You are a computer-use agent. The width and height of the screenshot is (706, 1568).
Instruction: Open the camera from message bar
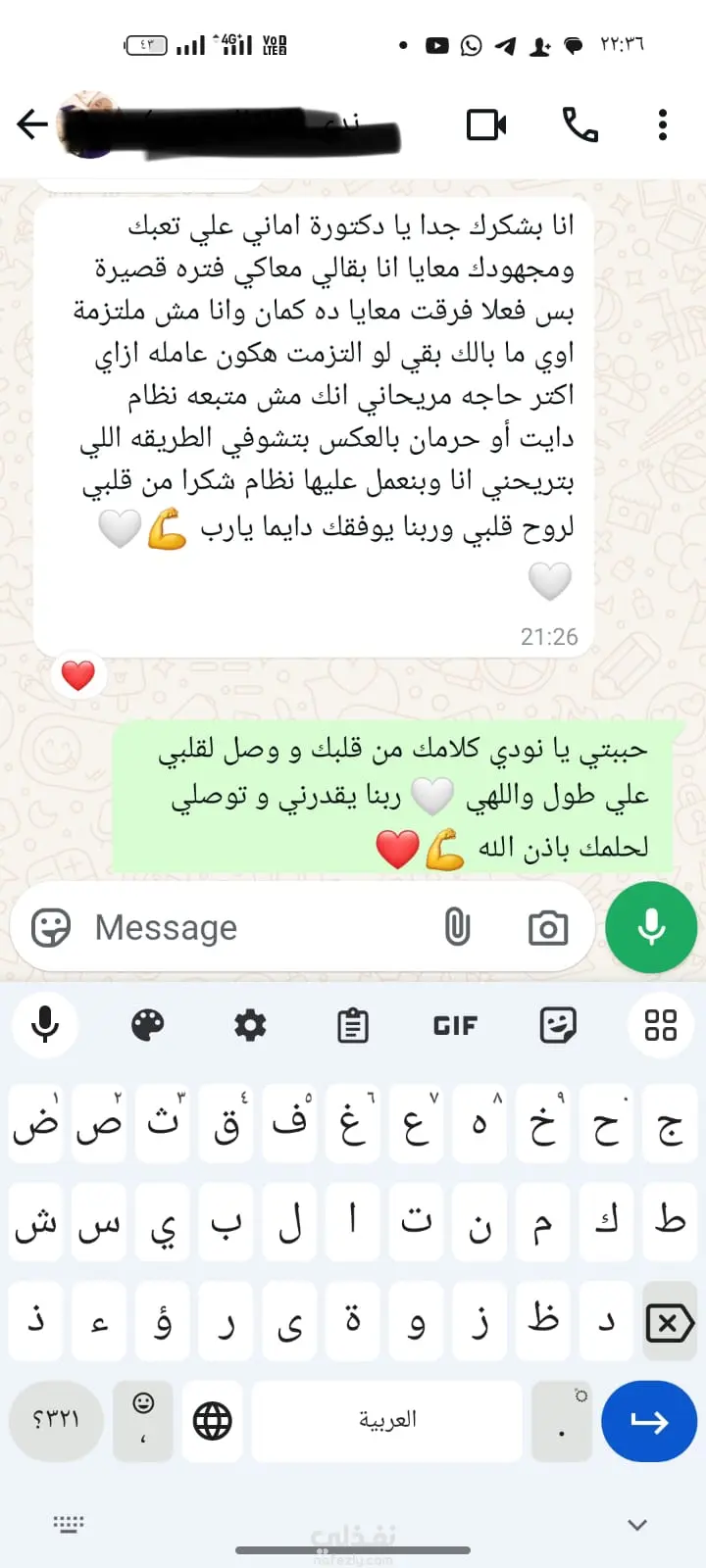[x=547, y=927]
